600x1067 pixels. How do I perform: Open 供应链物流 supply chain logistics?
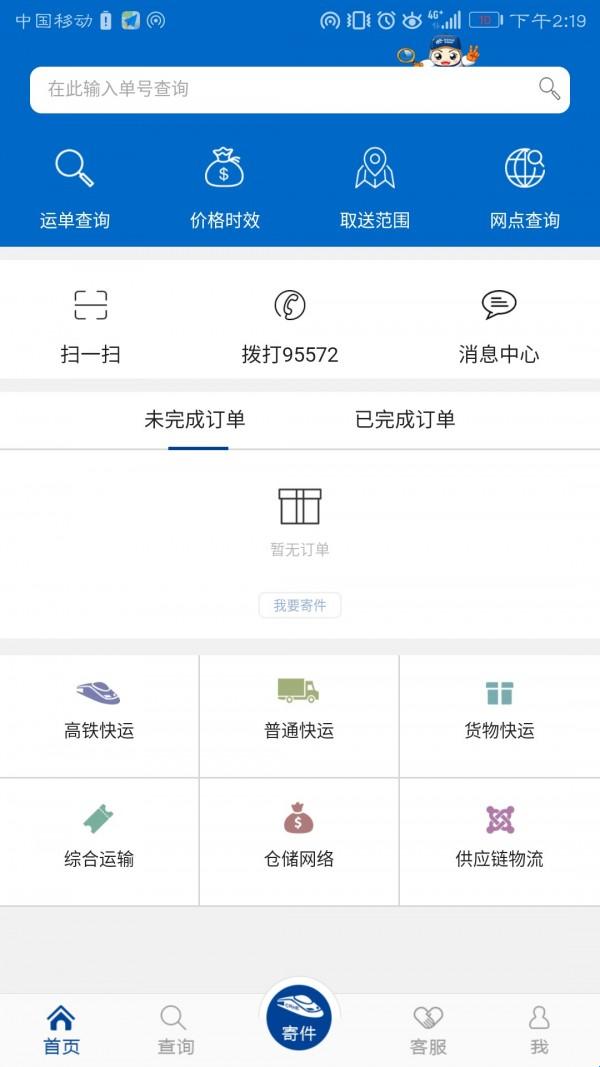point(499,840)
